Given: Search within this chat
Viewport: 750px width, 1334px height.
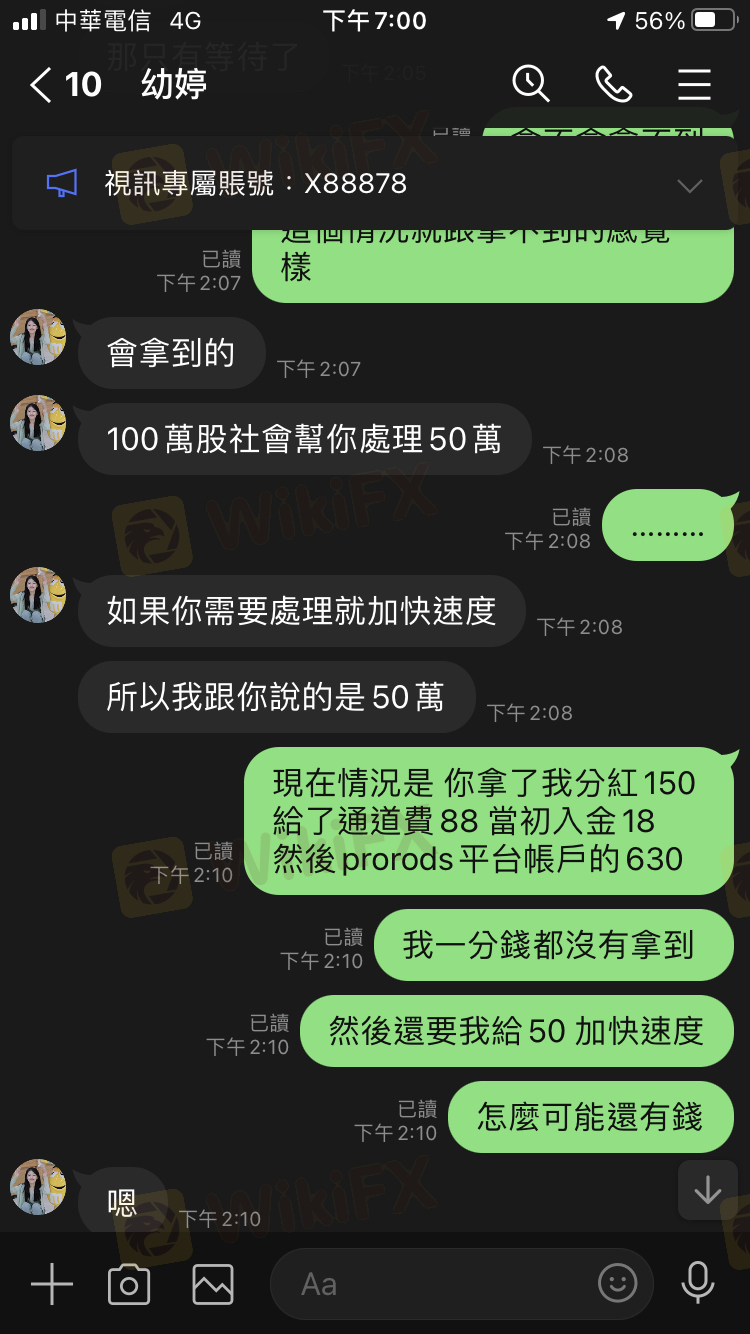Looking at the screenshot, I should click(x=531, y=84).
